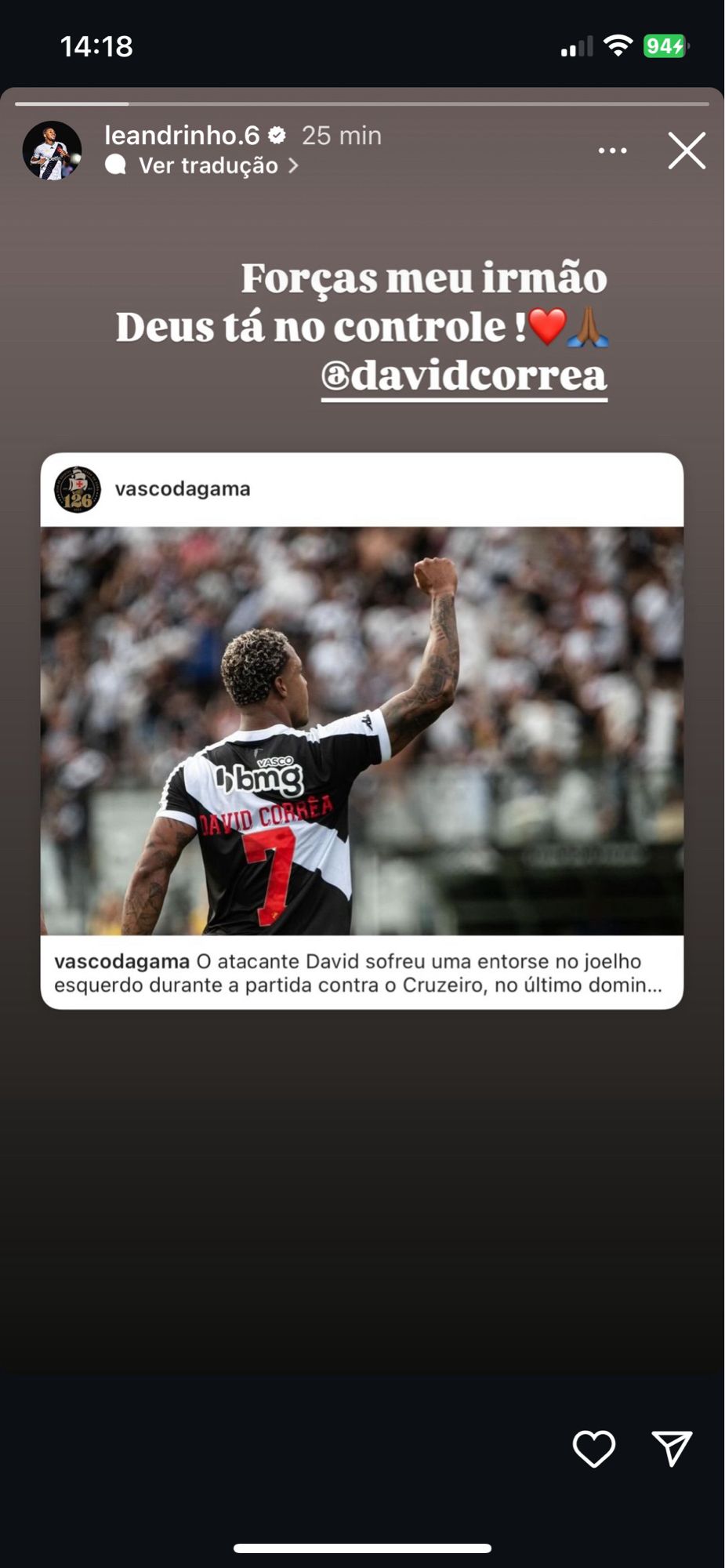The height and width of the screenshot is (1568, 725).
Task: Open the story options menu
Action: [612, 151]
